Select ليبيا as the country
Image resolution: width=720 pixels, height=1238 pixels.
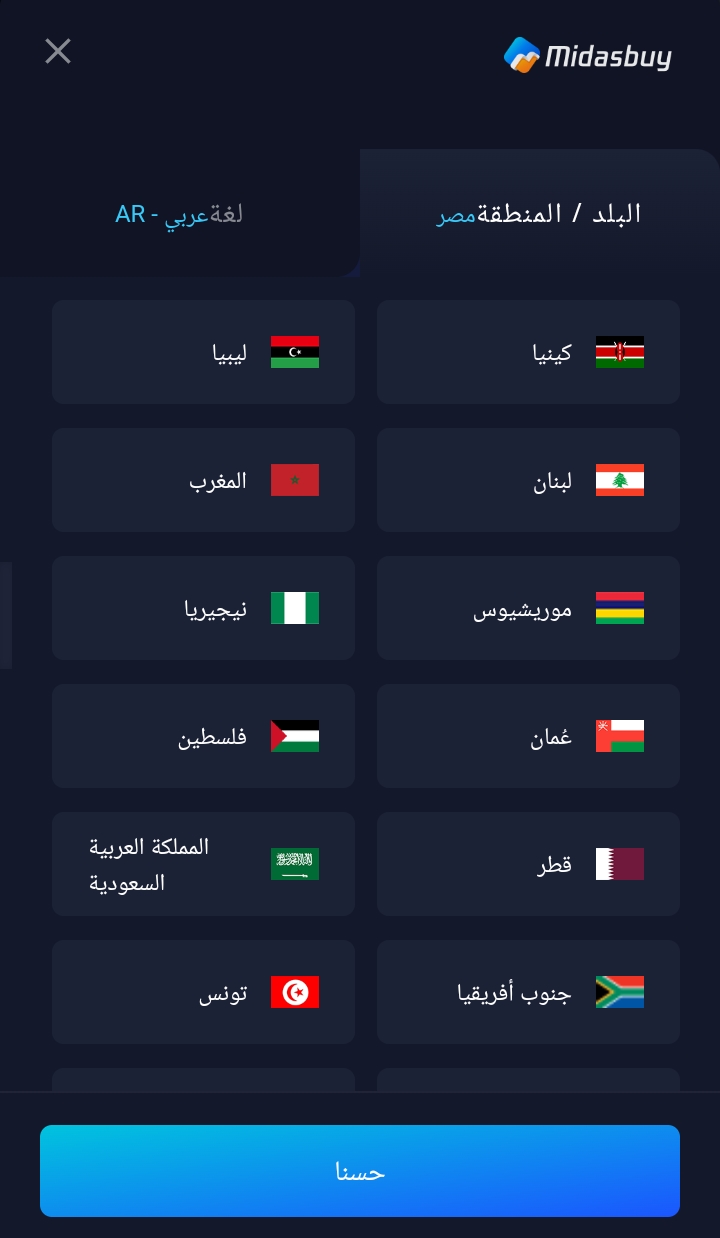coord(204,352)
